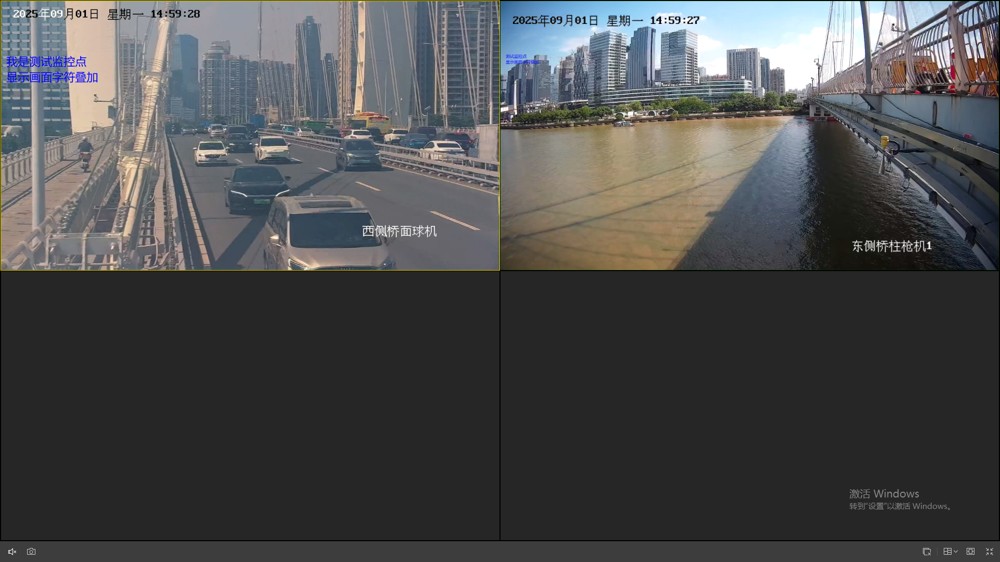Capture a snapshot with the camera icon
The width and height of the screenshot is (1000, 562).
(x=31, y=552)
